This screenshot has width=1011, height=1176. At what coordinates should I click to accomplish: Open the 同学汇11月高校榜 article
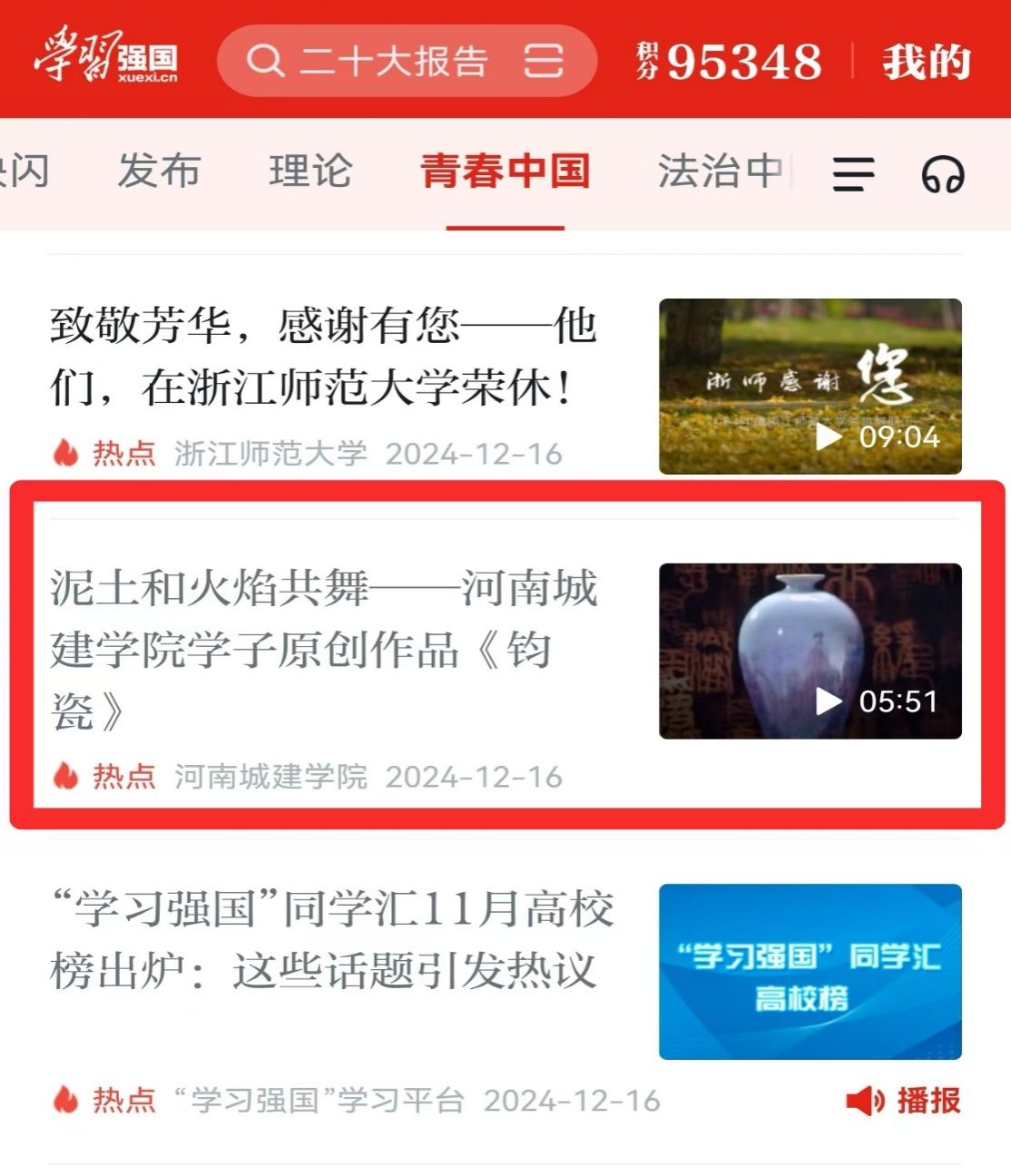[x=332, y=940]
